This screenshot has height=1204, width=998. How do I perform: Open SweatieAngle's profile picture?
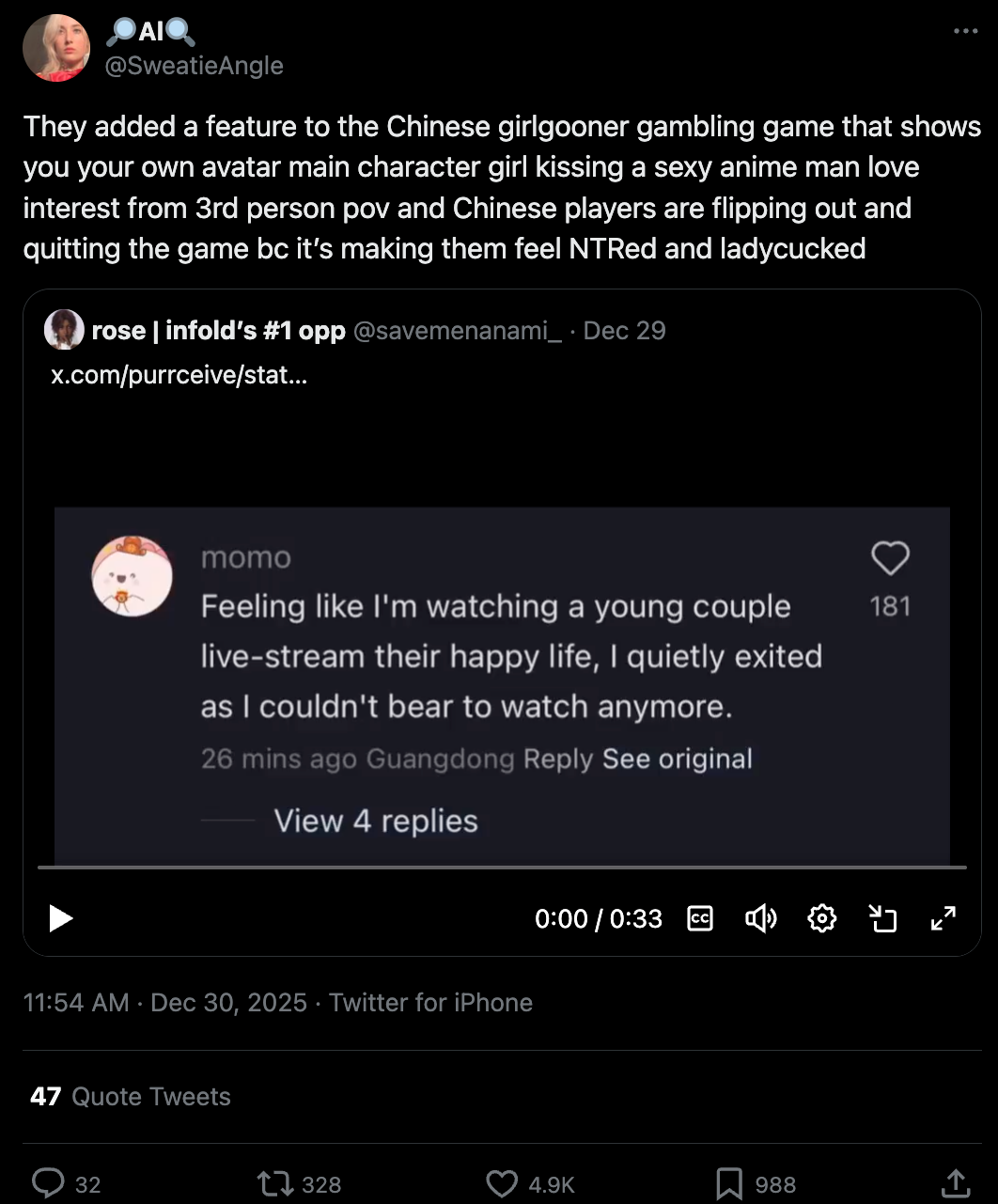(x=55, y=48)
